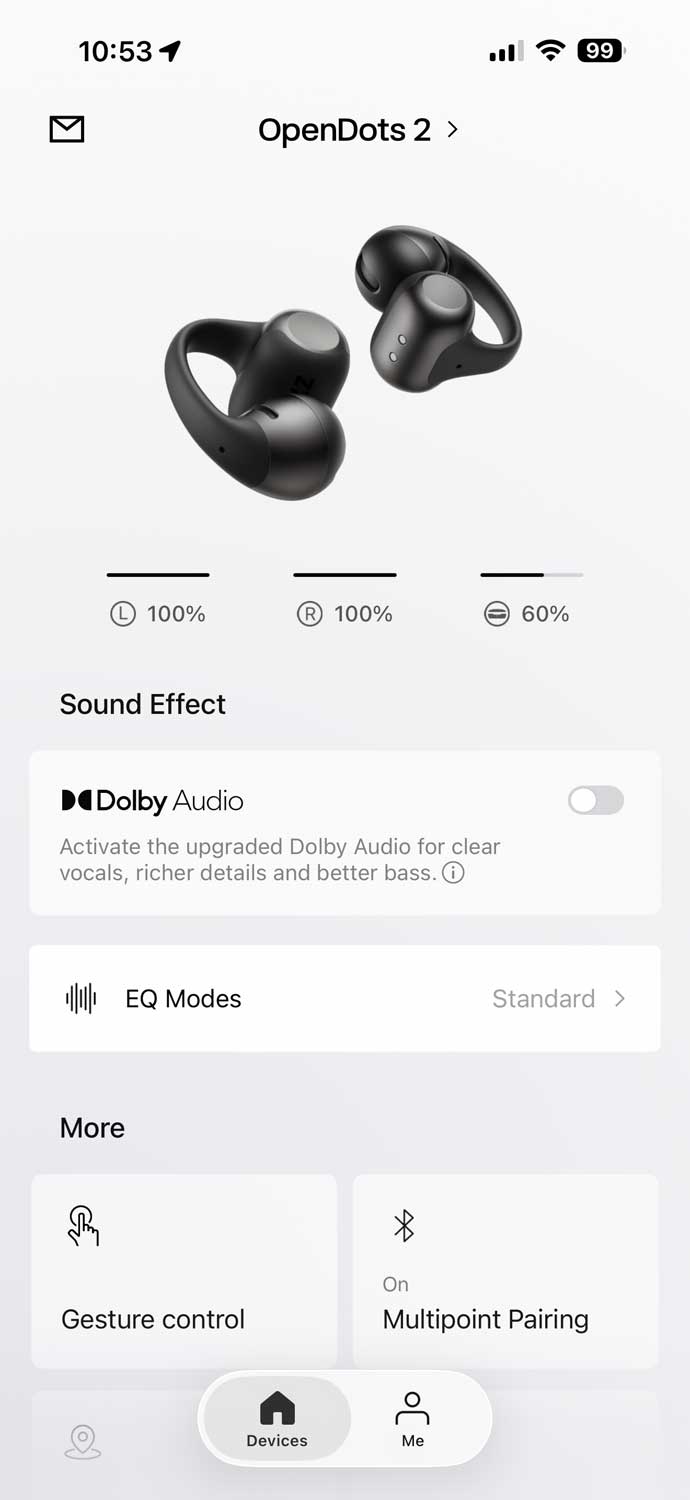Switch to the Me tab

[x=412, y=1419]
